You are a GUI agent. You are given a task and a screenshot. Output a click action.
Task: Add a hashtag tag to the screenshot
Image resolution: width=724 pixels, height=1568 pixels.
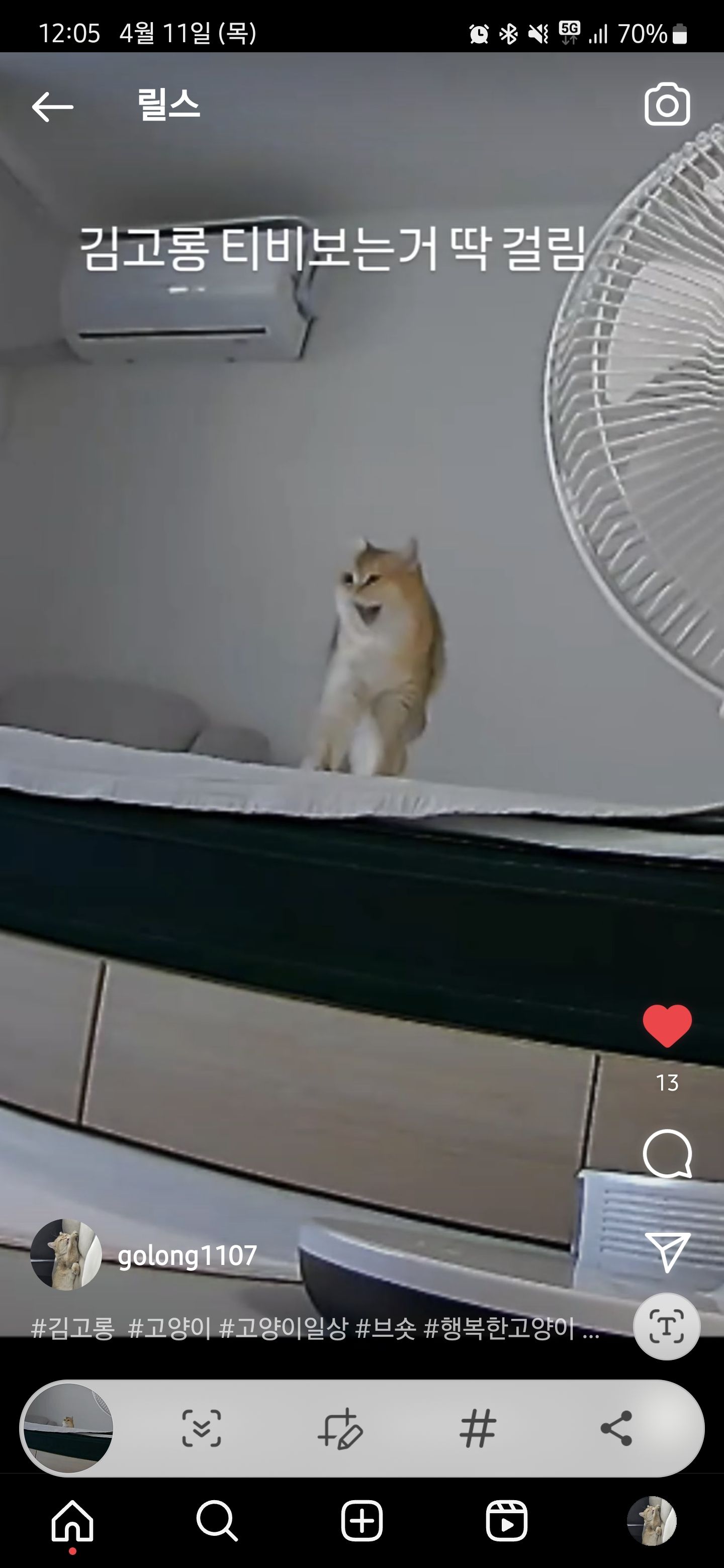click(x=478, y=1428)
